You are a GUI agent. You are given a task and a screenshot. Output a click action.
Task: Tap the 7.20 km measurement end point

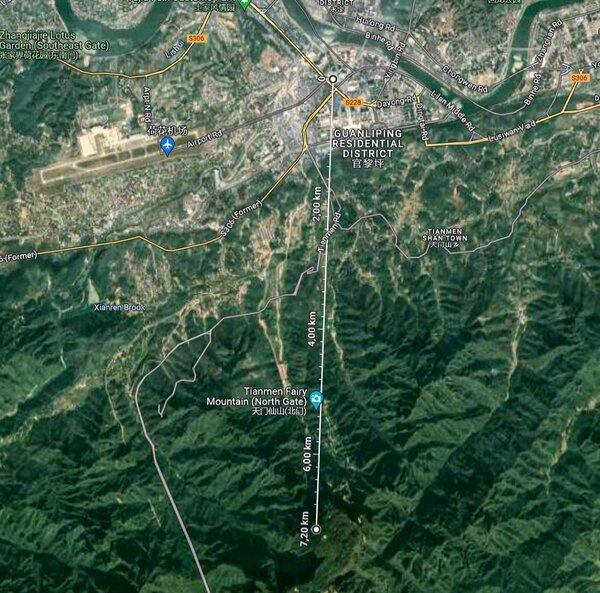[x=316, y=529]
